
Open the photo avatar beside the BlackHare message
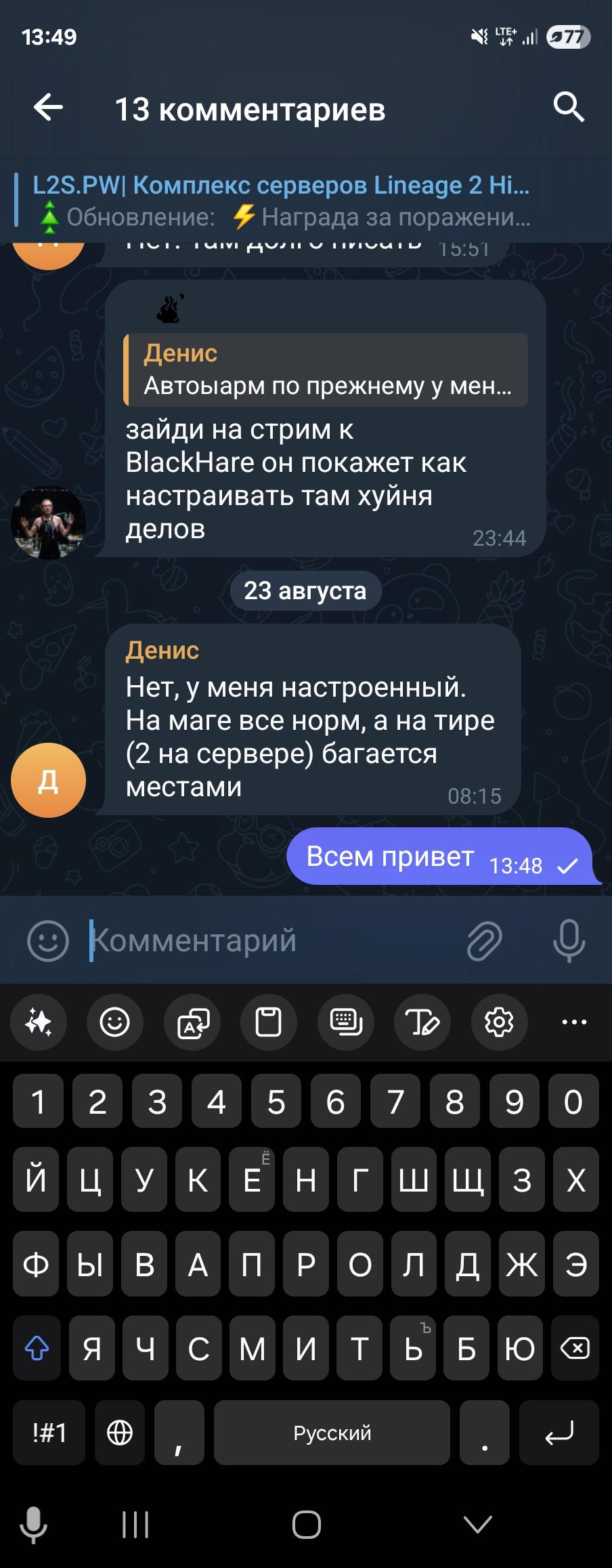[x=48, y=522]
